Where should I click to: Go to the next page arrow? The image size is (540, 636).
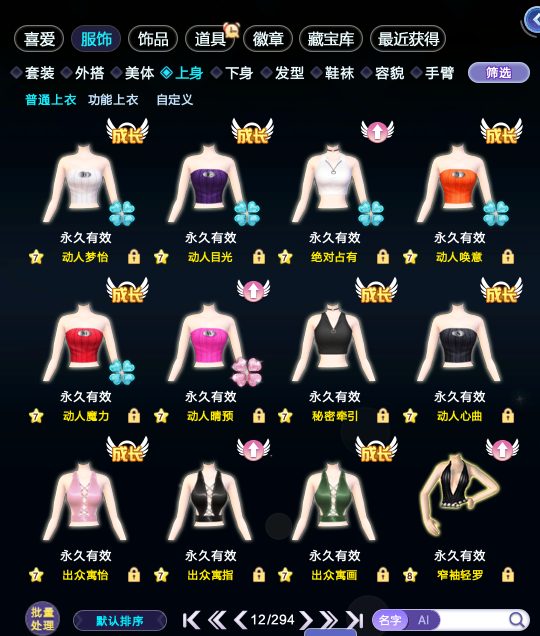(307, 620)
